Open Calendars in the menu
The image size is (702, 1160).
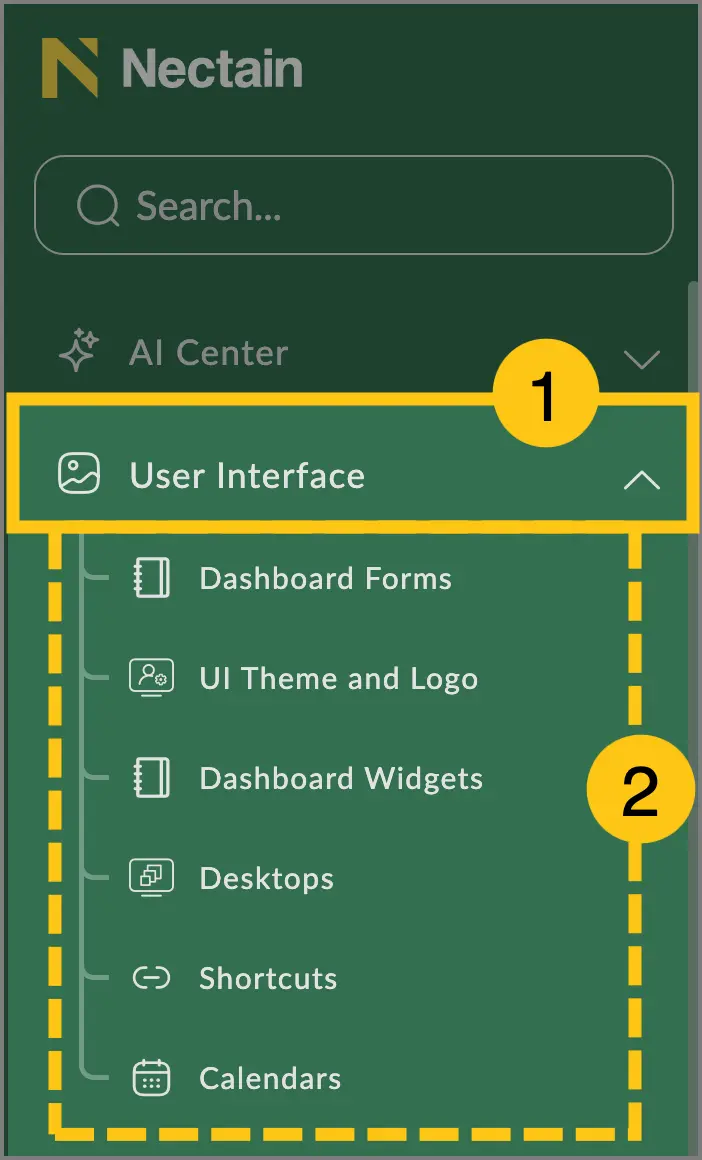(270, 1078)
